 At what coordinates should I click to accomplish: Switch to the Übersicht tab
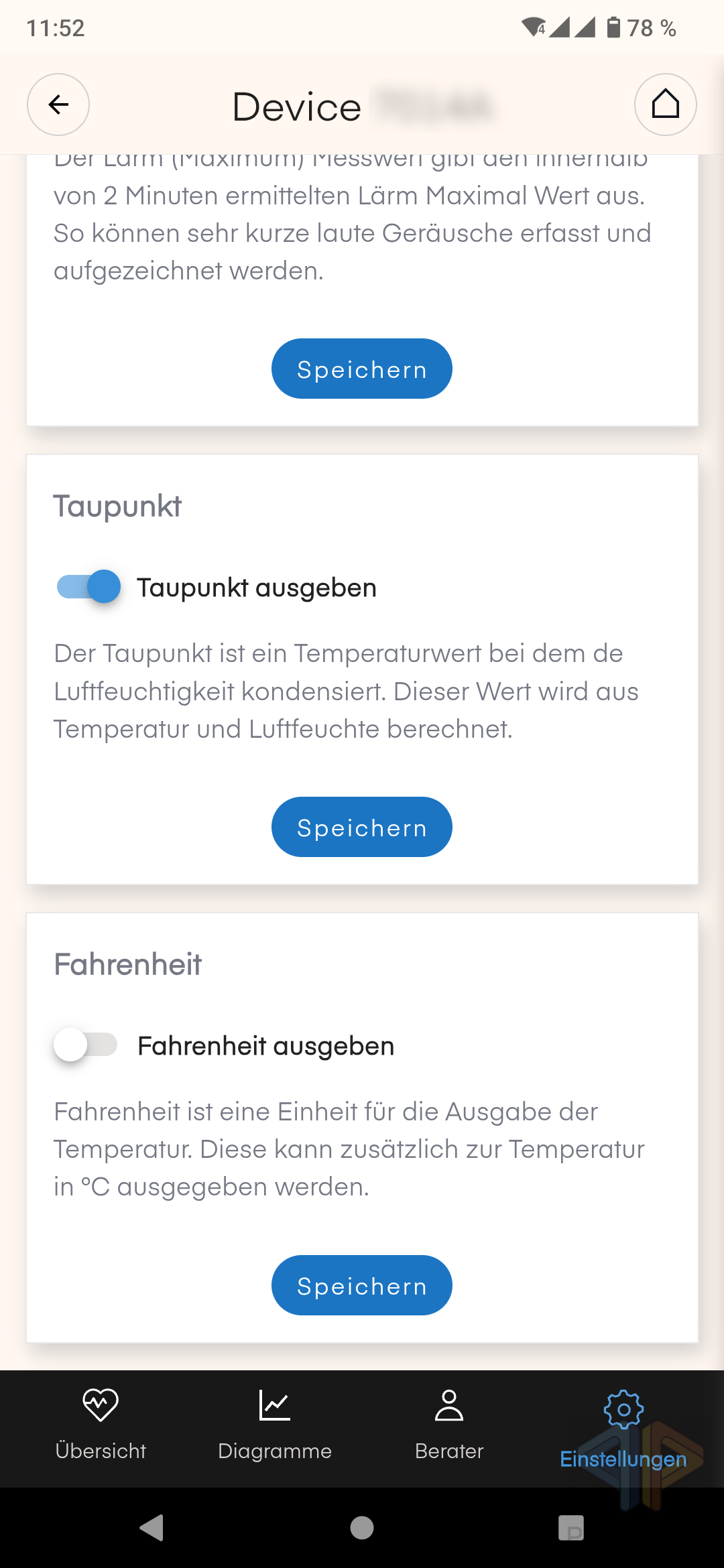101,1425
